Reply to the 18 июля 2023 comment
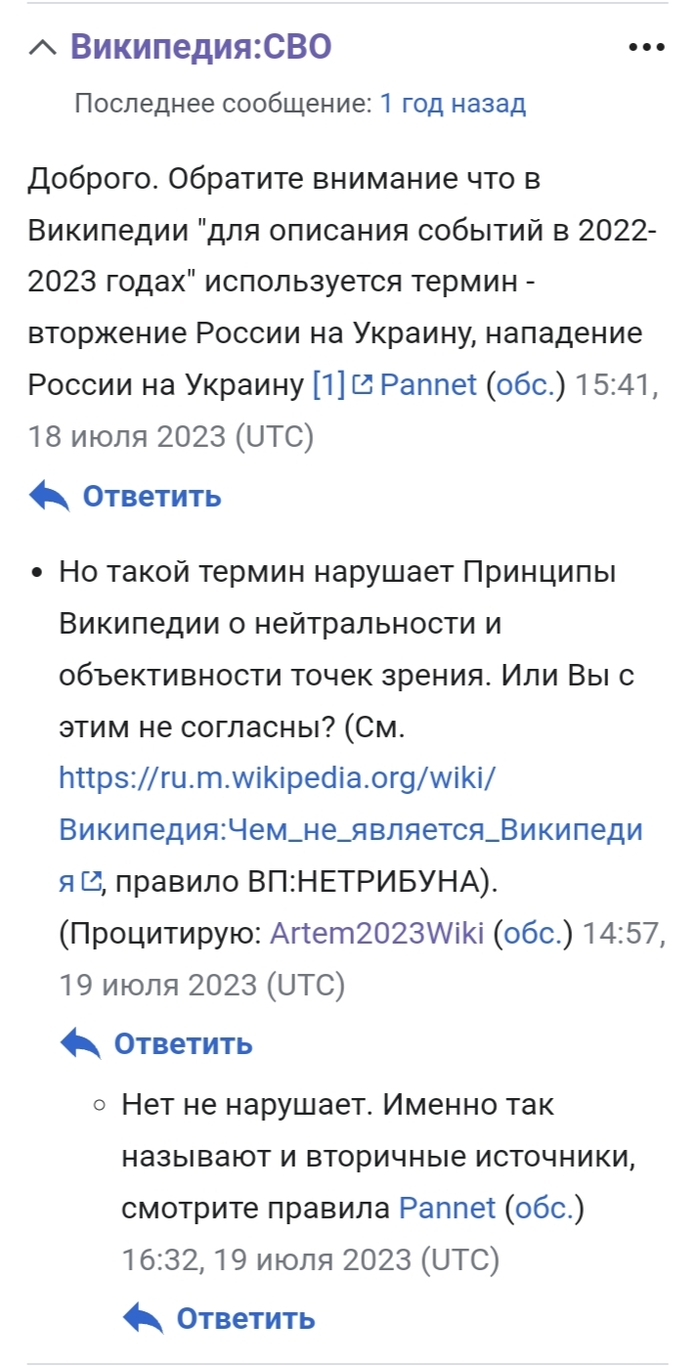This screenshot has height=1366, width=700. [x=125, y=496]
